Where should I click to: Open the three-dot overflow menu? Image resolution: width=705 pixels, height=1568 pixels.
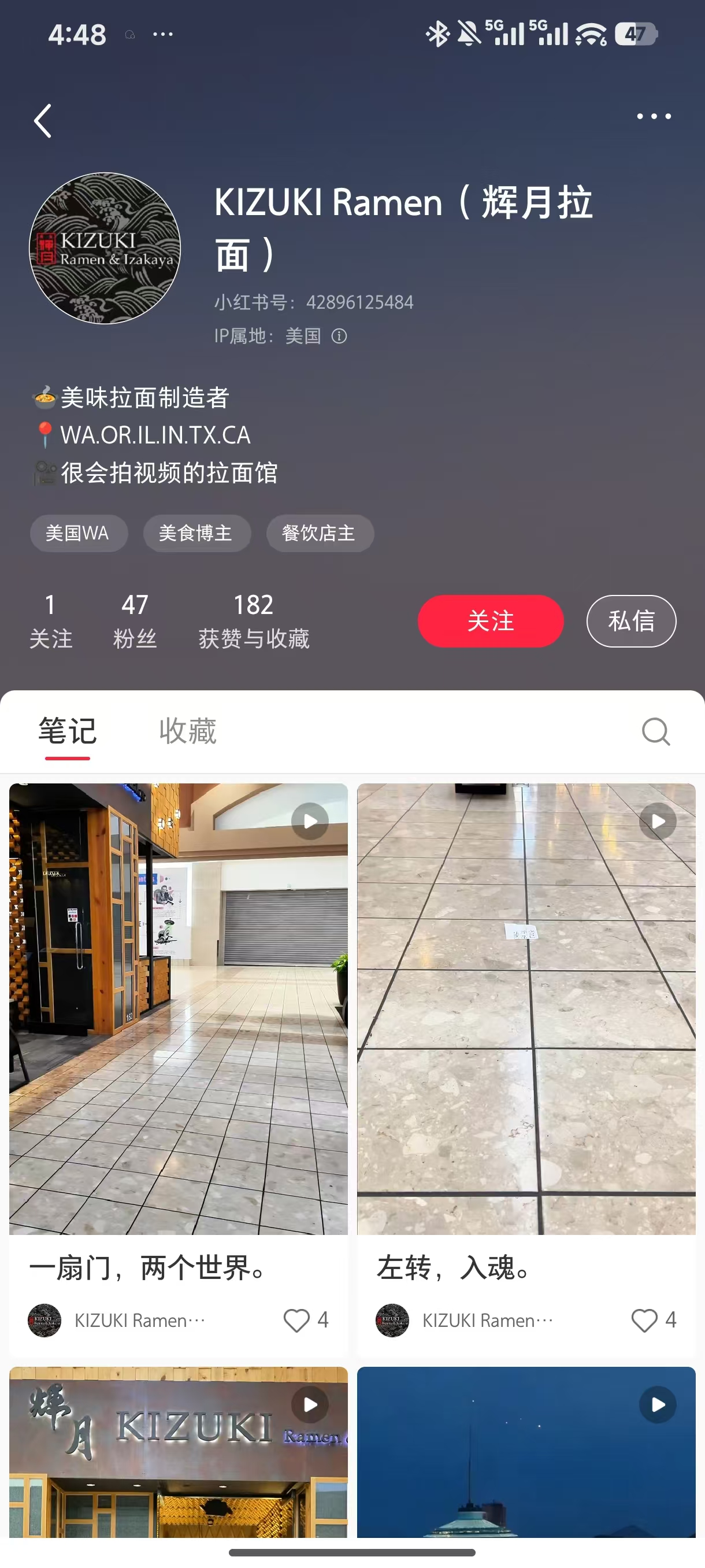coord(654,116)
